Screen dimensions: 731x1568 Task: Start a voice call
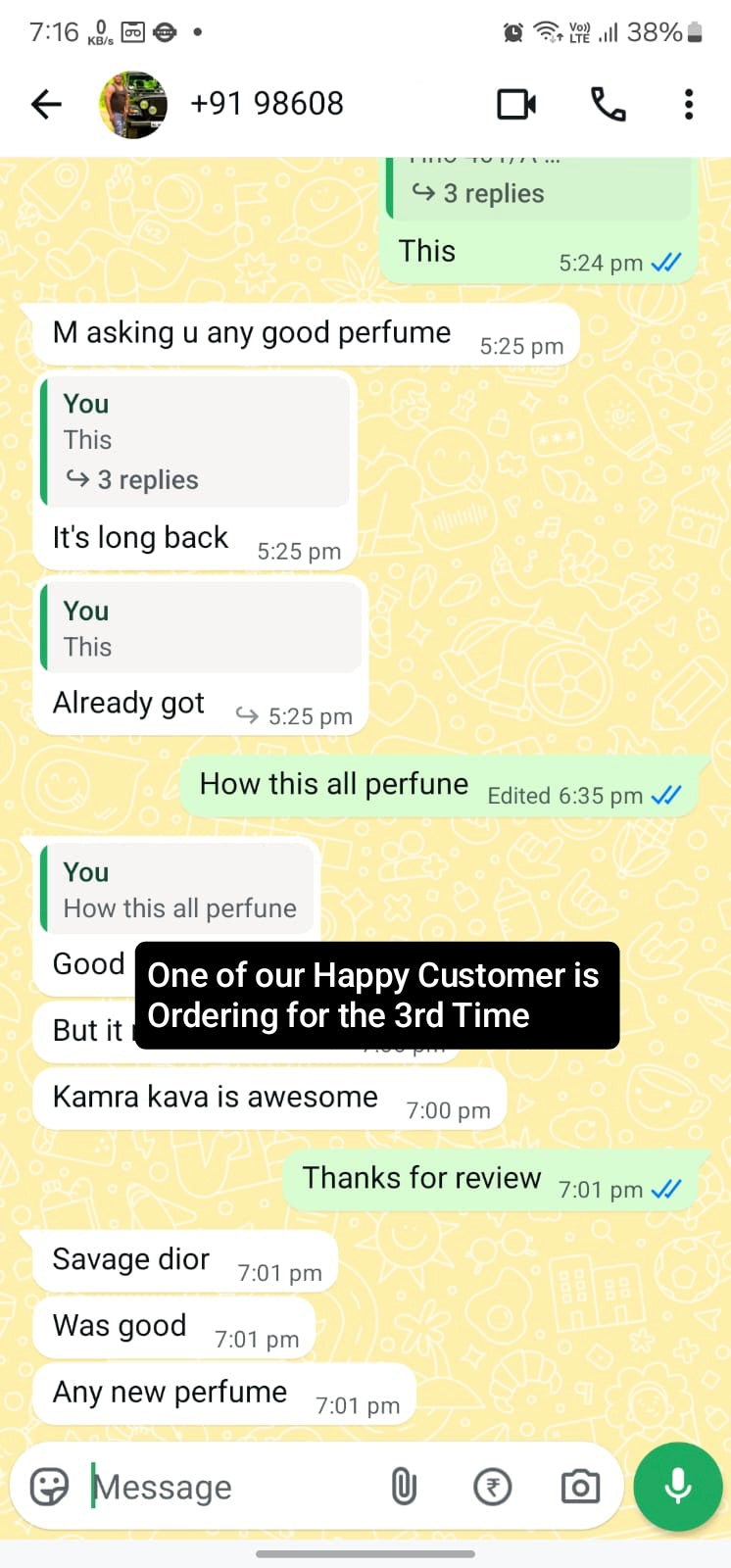(x=609, y=104)
